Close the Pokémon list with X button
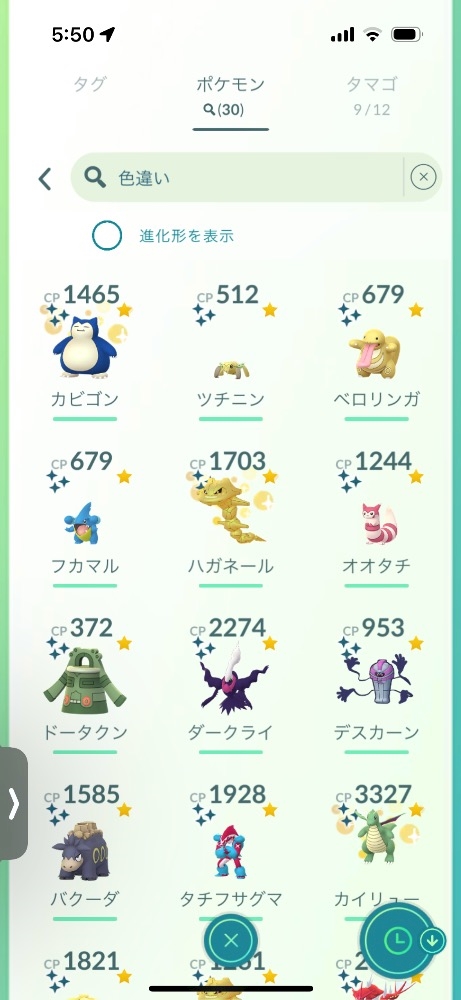Image resolution: width=461 pixels, height=1000 pixels. (x=231, y=939)
